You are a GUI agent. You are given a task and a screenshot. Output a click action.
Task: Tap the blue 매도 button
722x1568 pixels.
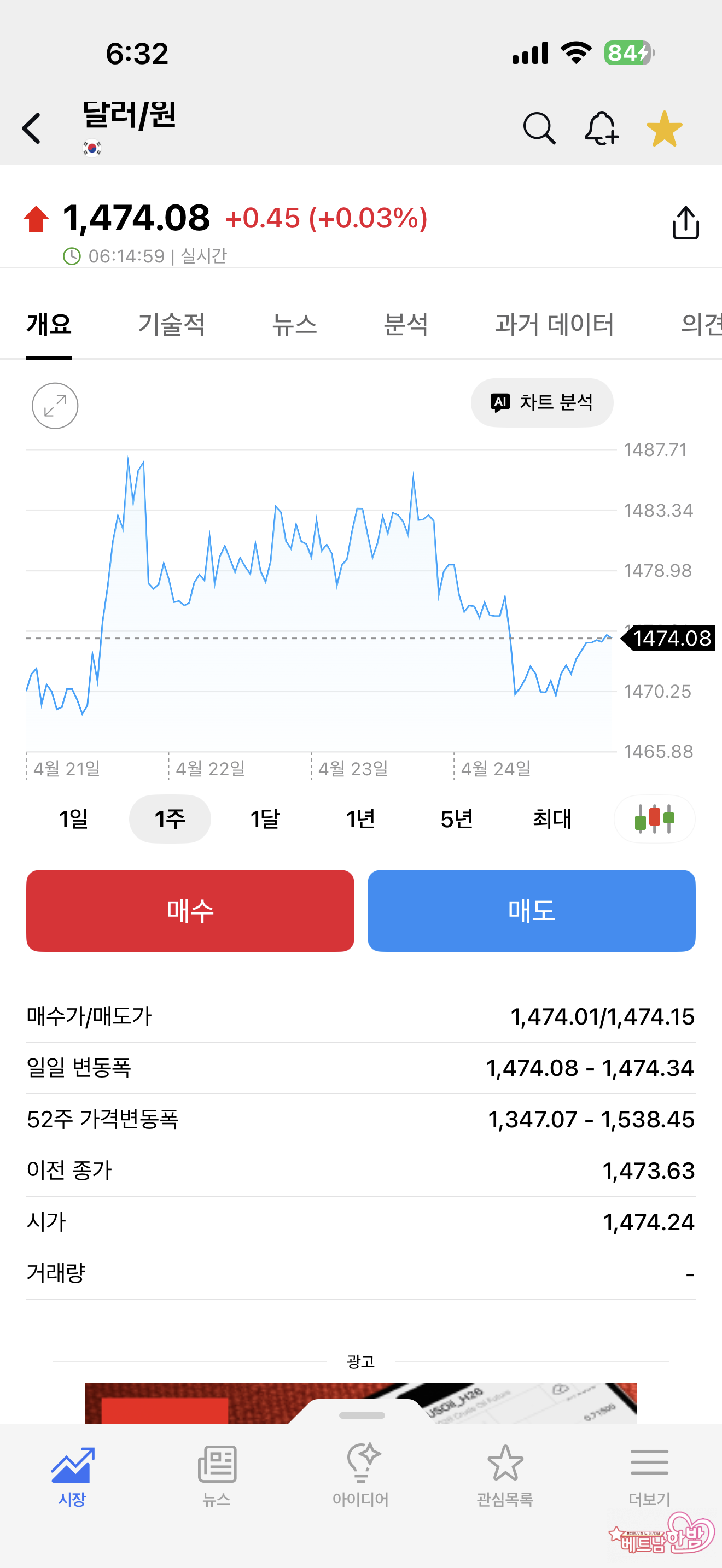pyautogui.click(x=532, y=911)
